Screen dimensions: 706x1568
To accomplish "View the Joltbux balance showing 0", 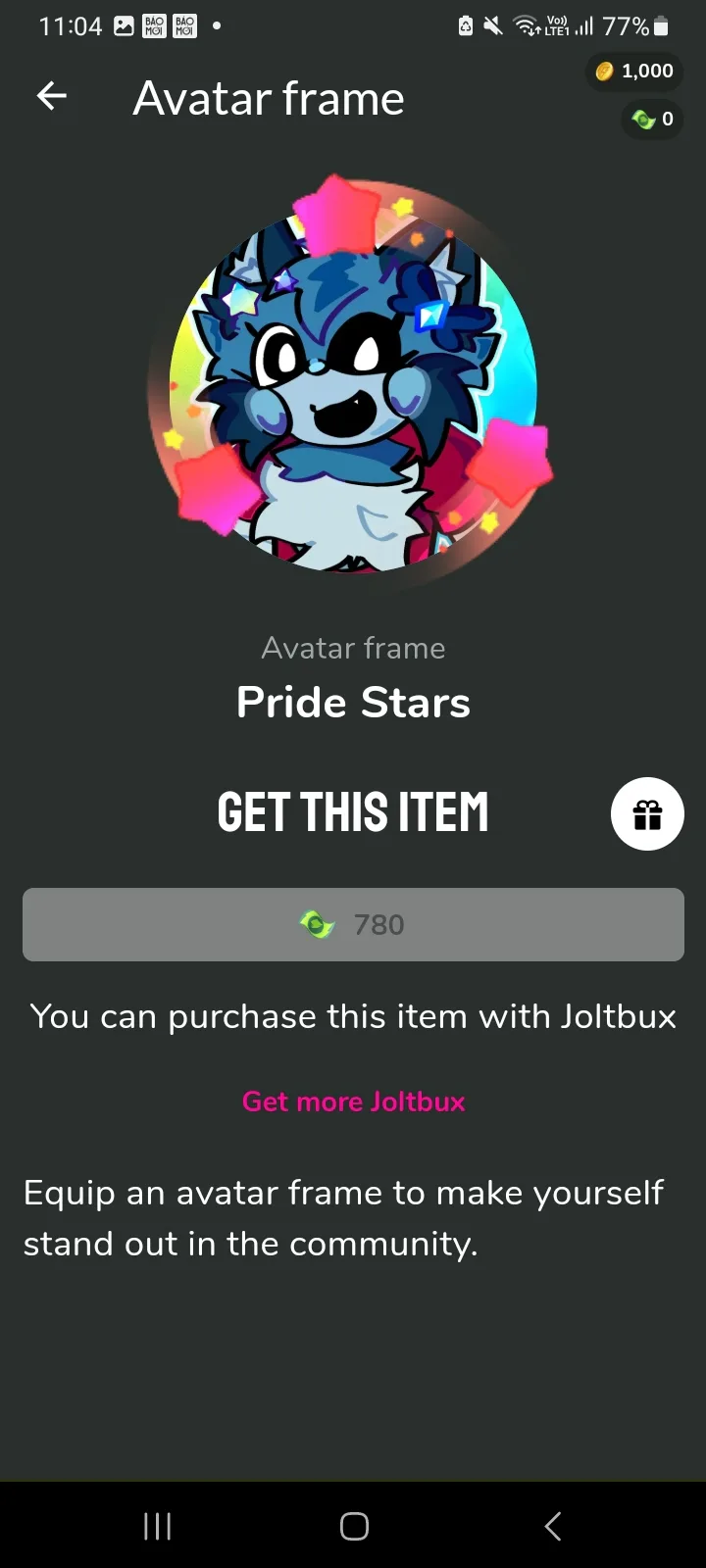I will tap(653, 120).
